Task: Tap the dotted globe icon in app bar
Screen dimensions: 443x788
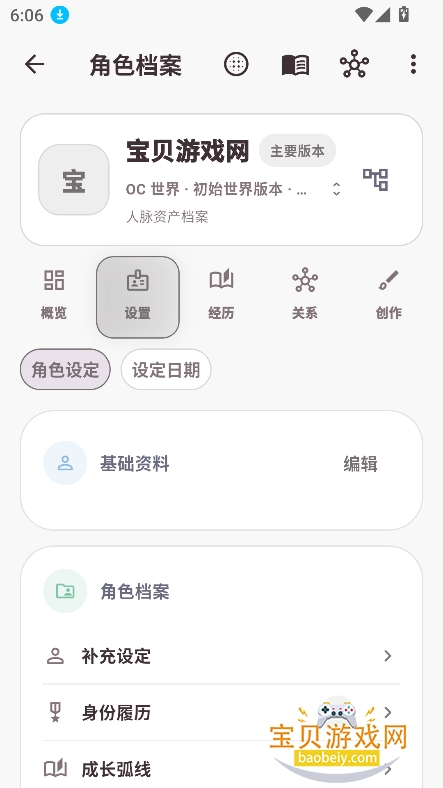Action: 236,65
